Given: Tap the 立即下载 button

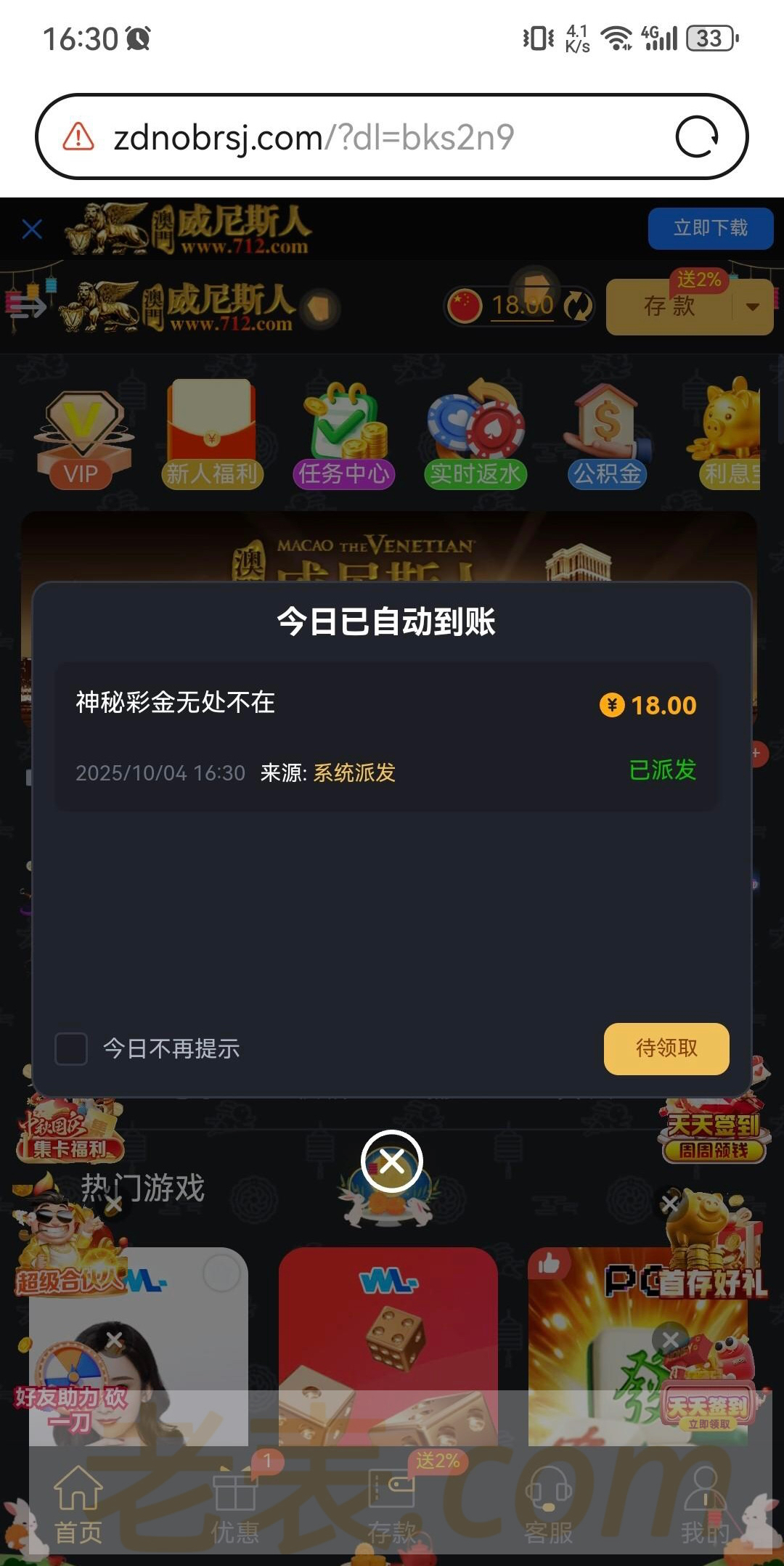Looking at the screenshot, I should tap(710, 228).
